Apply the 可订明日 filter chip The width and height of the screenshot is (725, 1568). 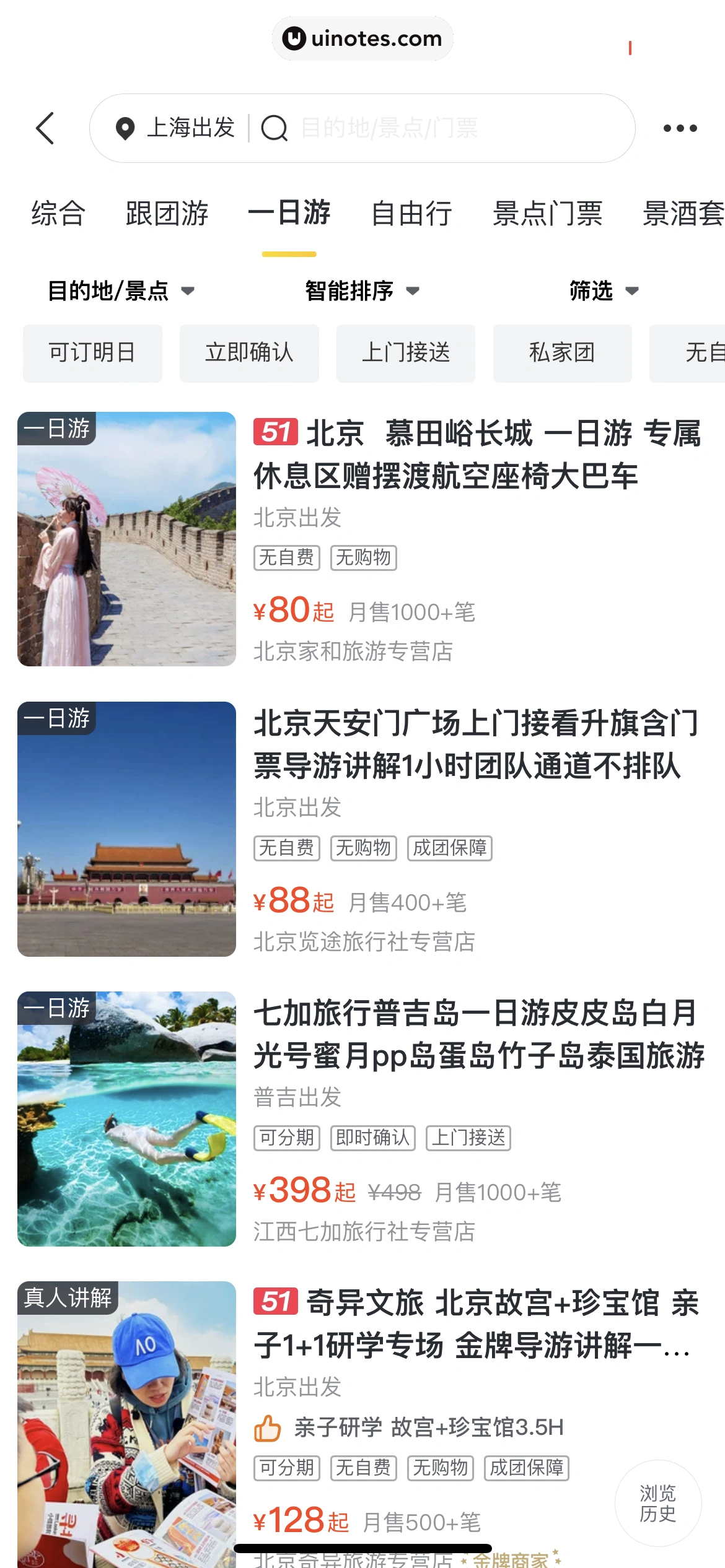coord(92,353)
